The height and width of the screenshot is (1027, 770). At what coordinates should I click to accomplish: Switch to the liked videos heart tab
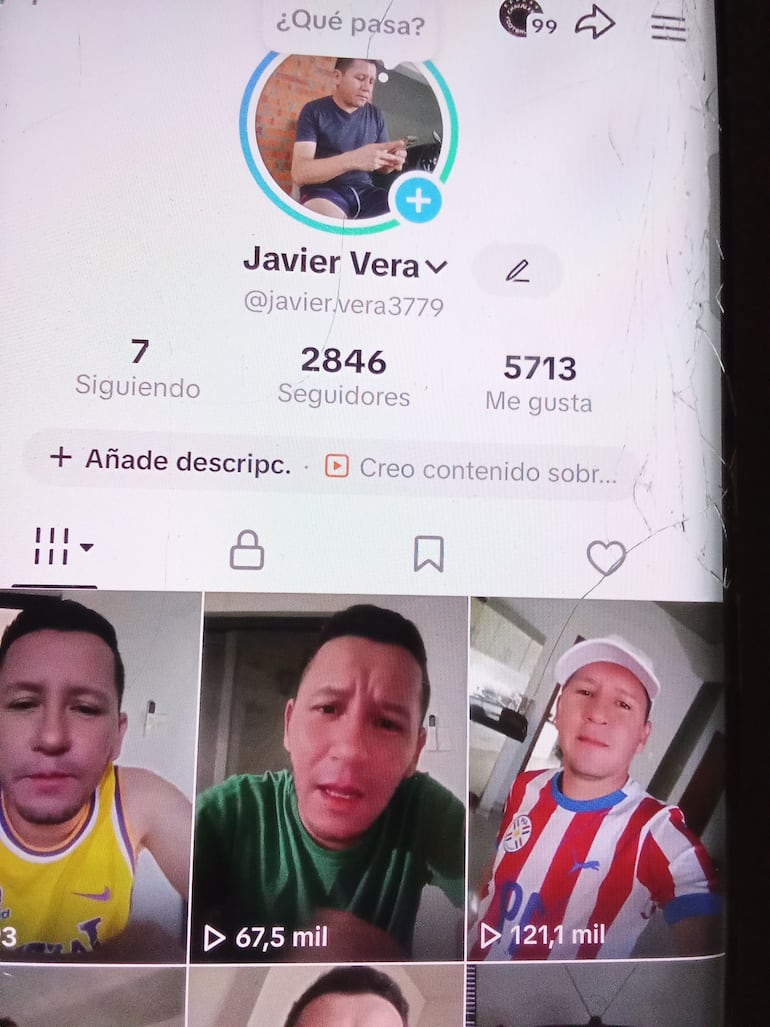605,557
